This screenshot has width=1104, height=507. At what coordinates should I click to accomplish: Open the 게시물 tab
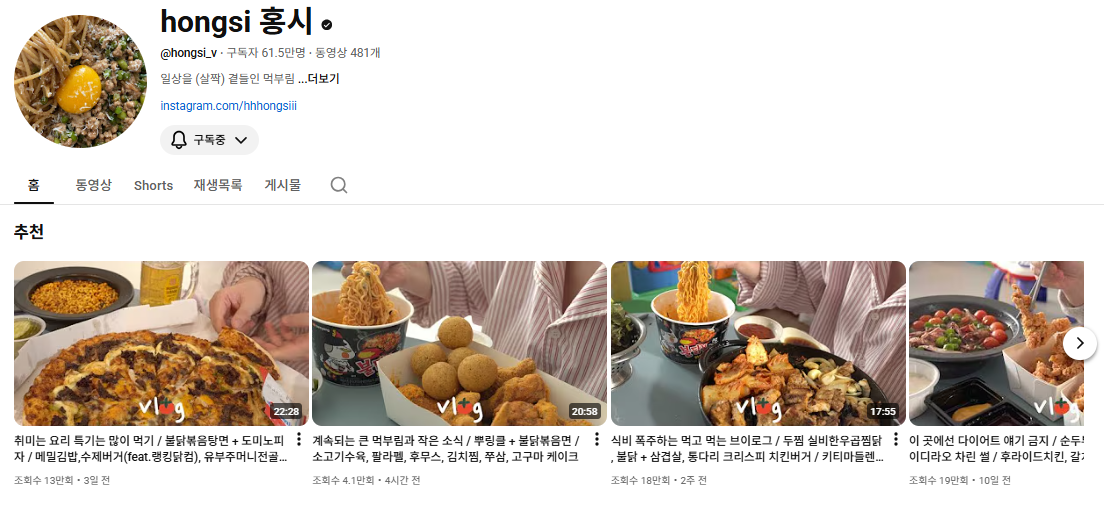(x=282, y=185)
